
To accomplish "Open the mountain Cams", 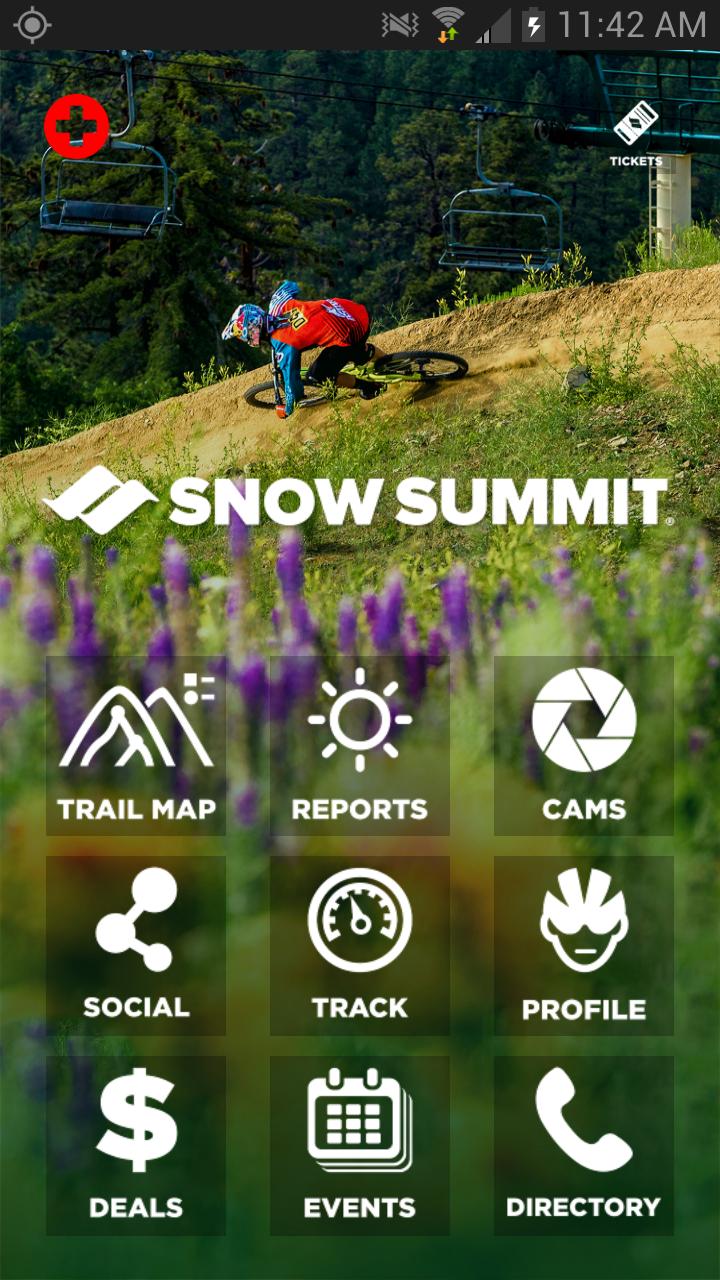I will click(584, 746).
